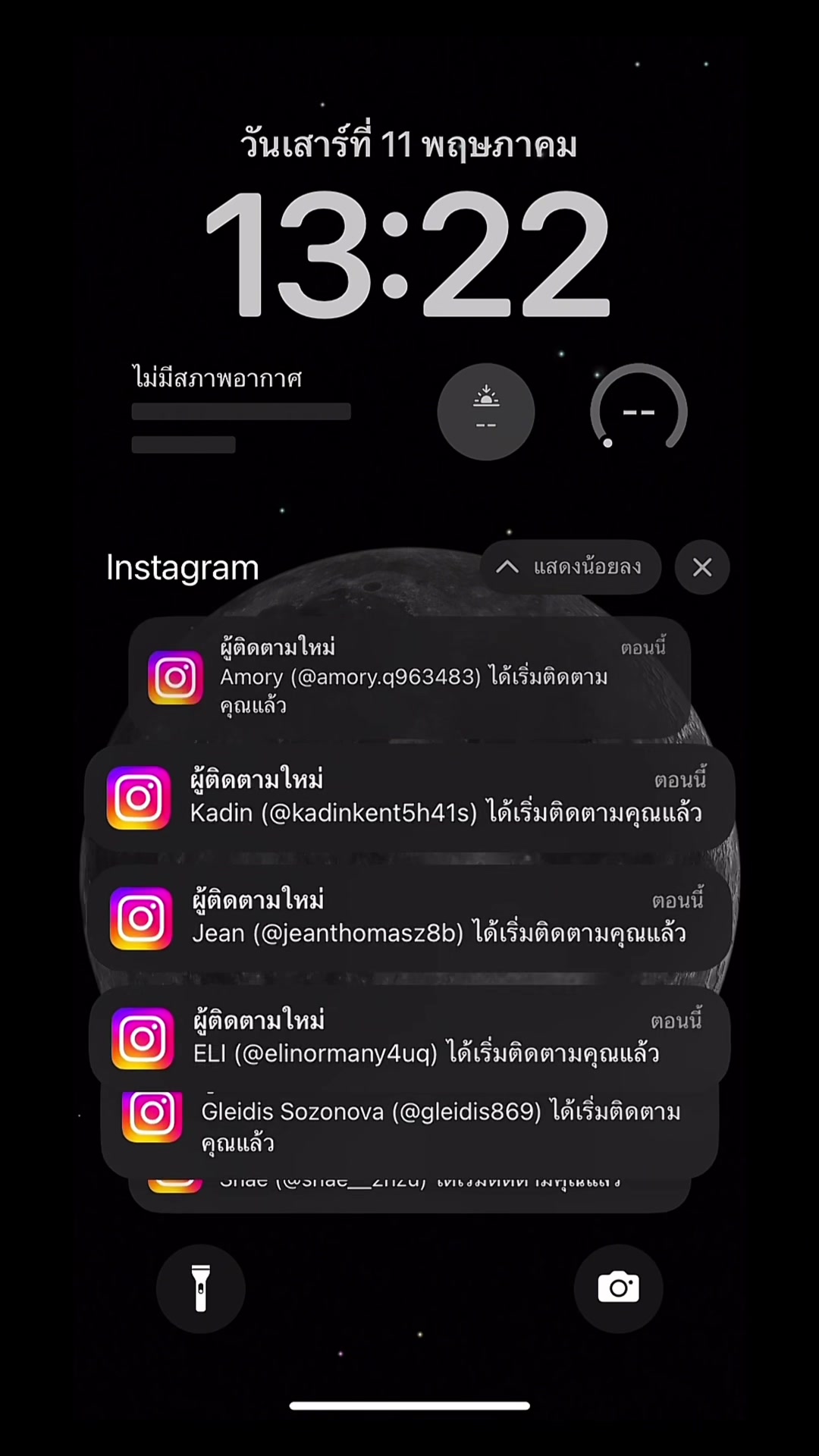Open the weather widget
Screen dimensions: 819x1456
pos(241,411)
